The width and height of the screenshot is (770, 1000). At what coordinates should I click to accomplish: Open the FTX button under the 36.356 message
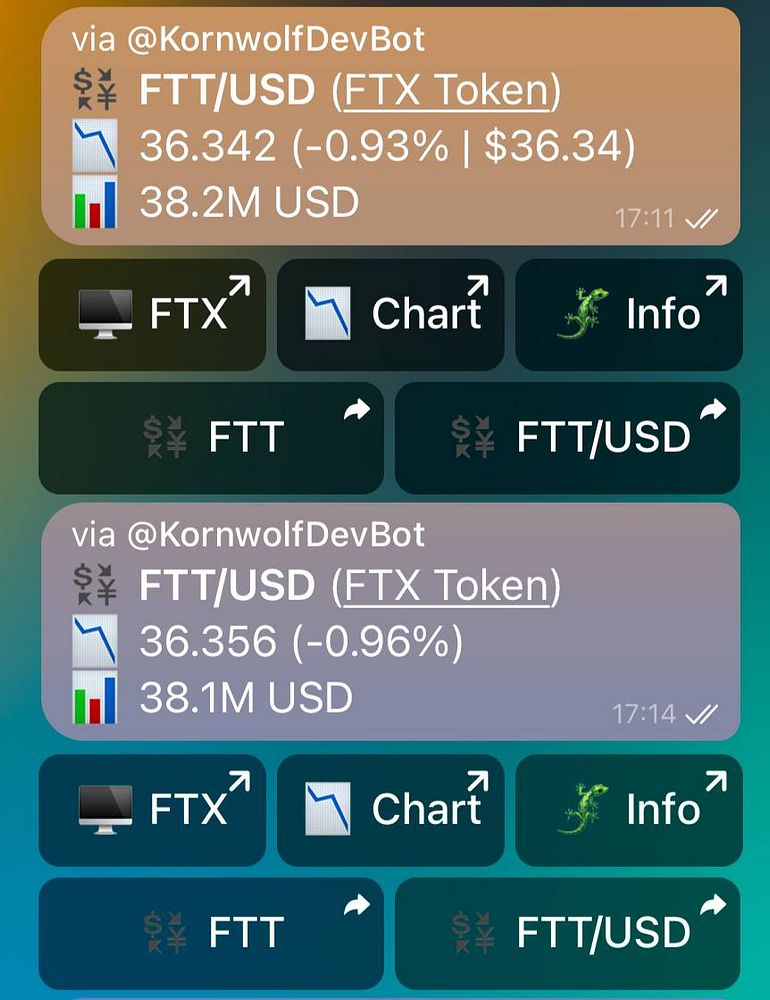point(152,809)
